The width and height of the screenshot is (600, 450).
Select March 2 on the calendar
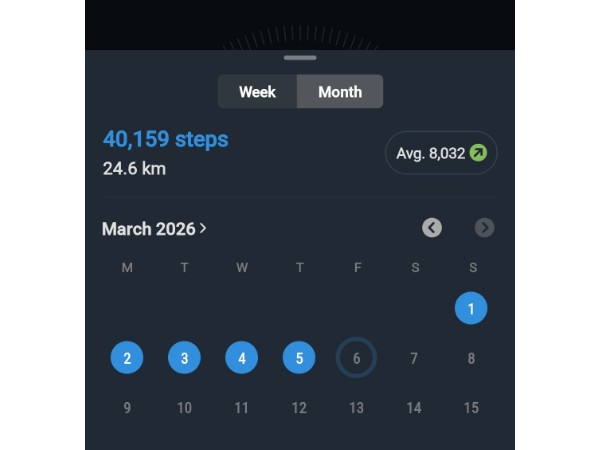click(x=126, y=357)
